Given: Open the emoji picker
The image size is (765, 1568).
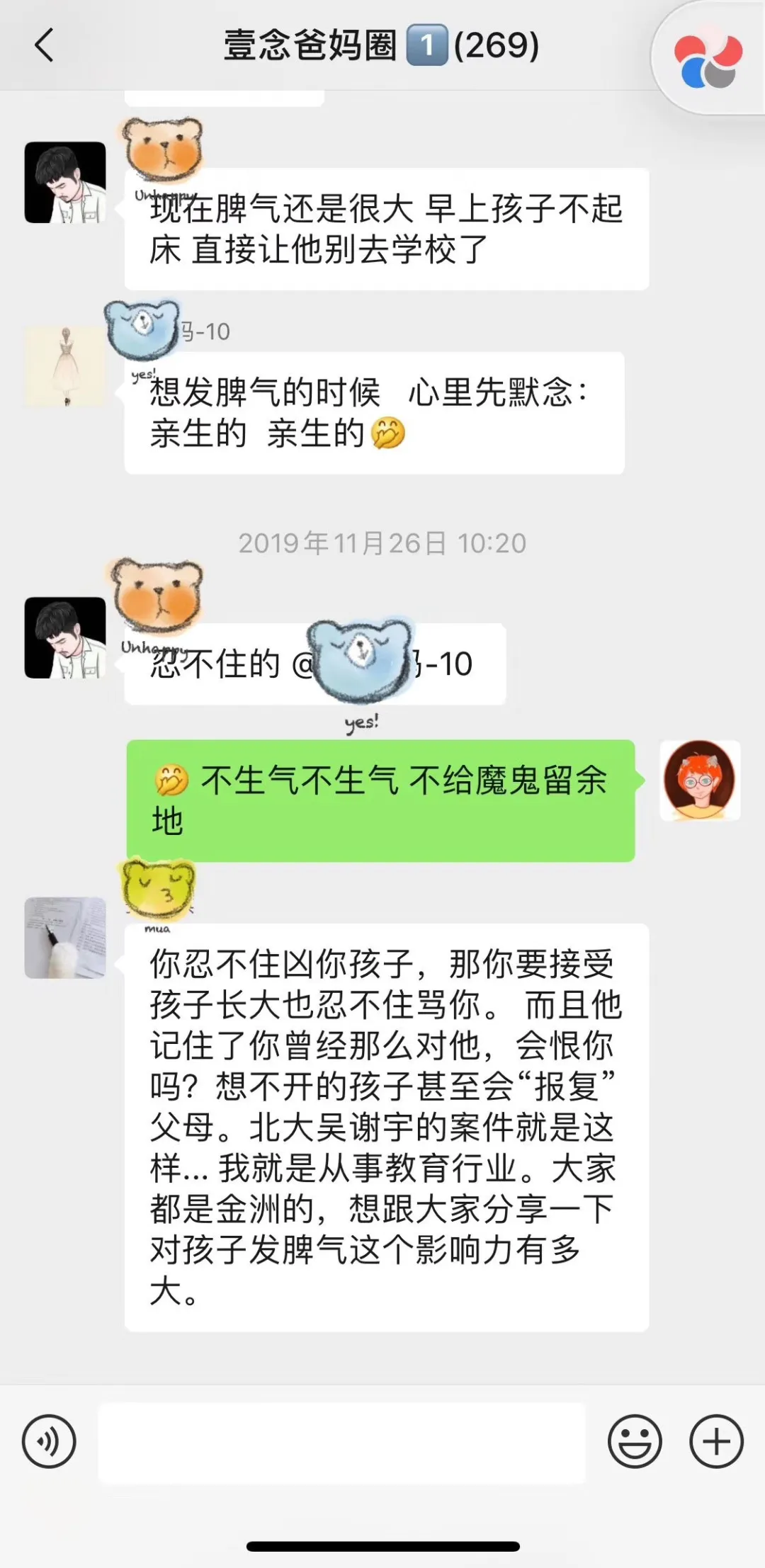Looking at the screenshot, I should click(635, 1441).
